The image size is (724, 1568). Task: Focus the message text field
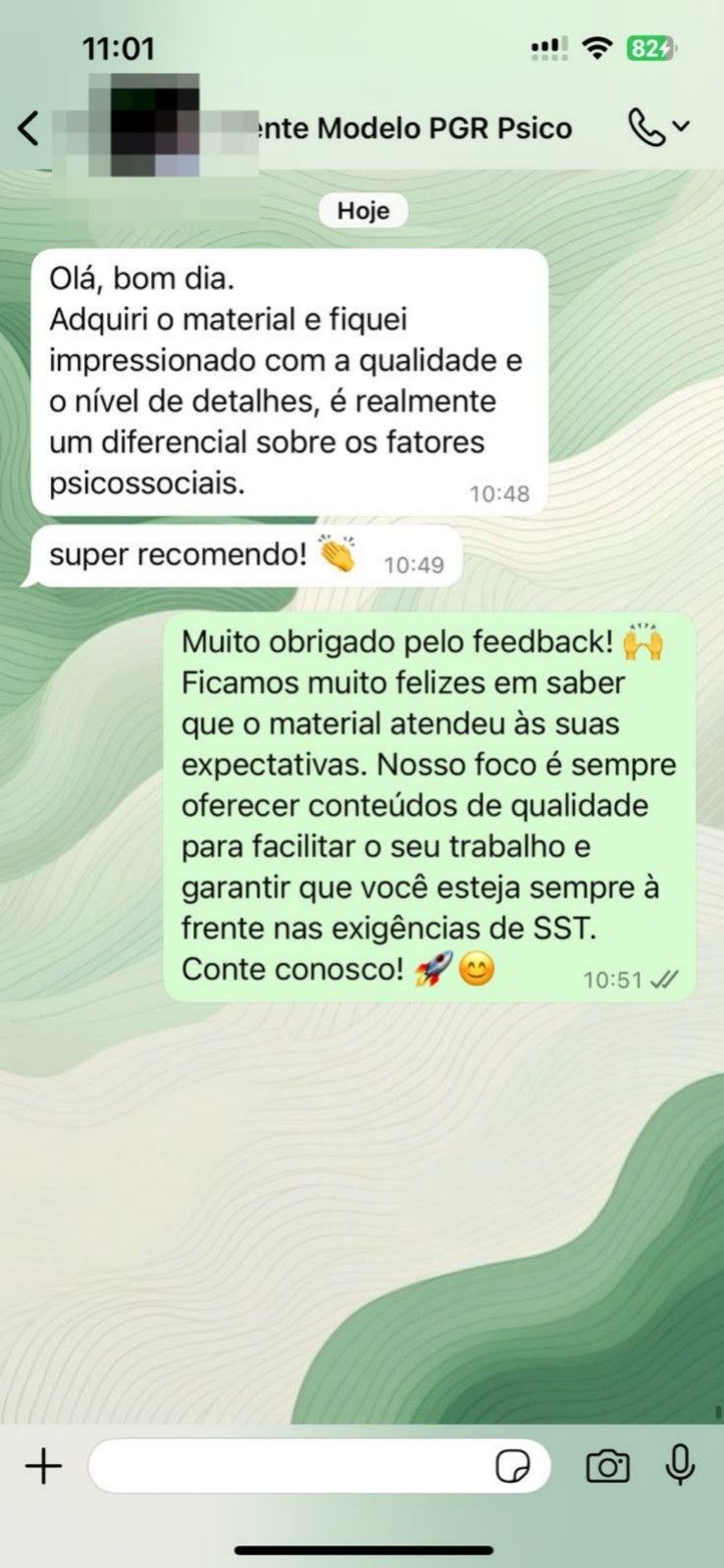point(289,1467)
